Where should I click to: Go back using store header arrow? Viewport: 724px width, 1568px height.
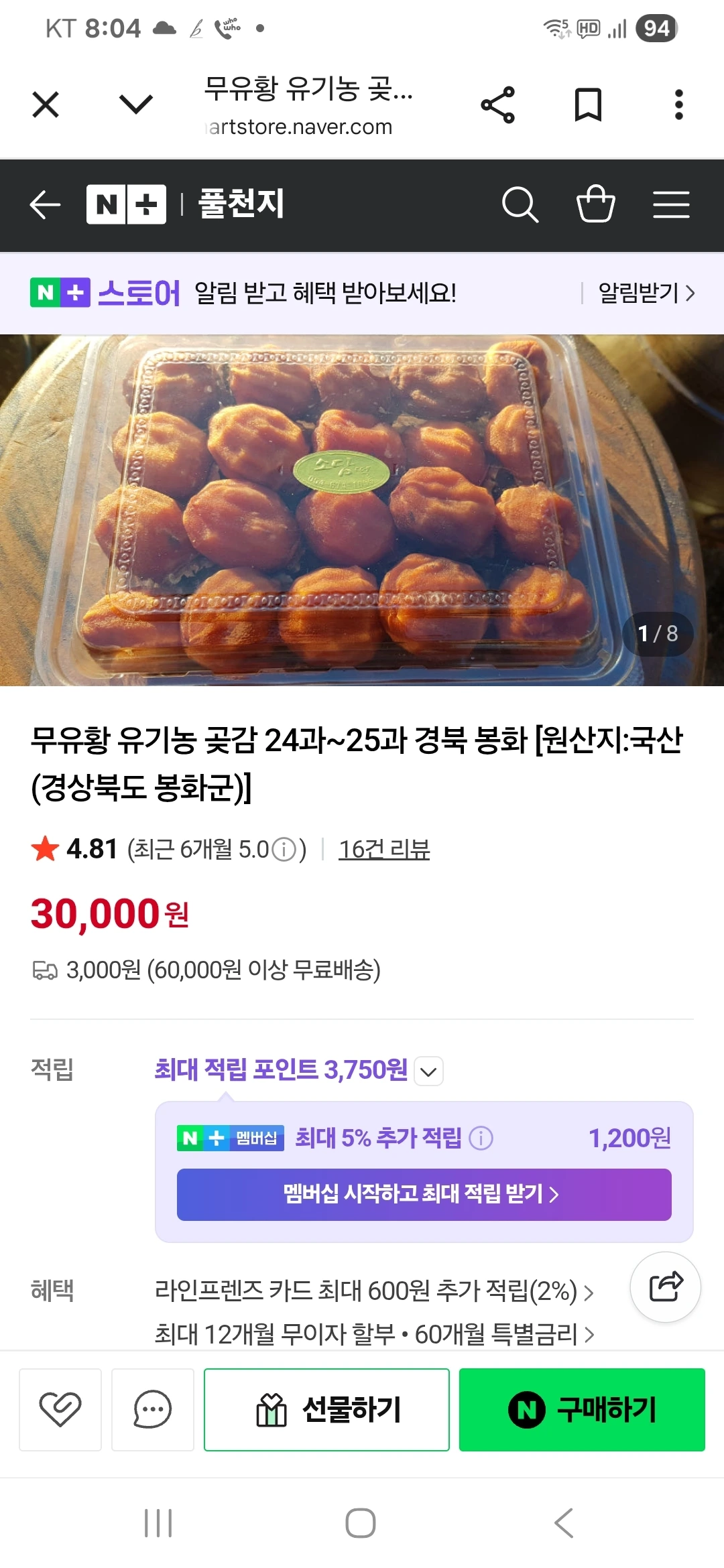(46, 204)
